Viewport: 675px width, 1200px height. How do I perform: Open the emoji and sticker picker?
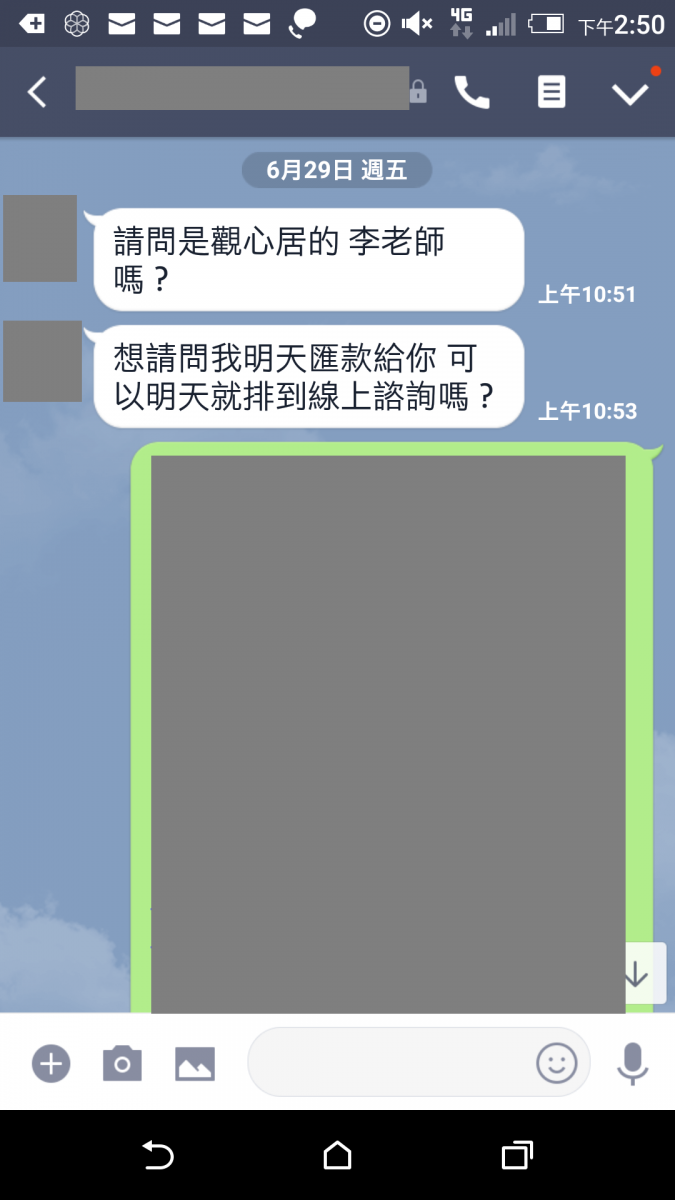(557, 1062)
